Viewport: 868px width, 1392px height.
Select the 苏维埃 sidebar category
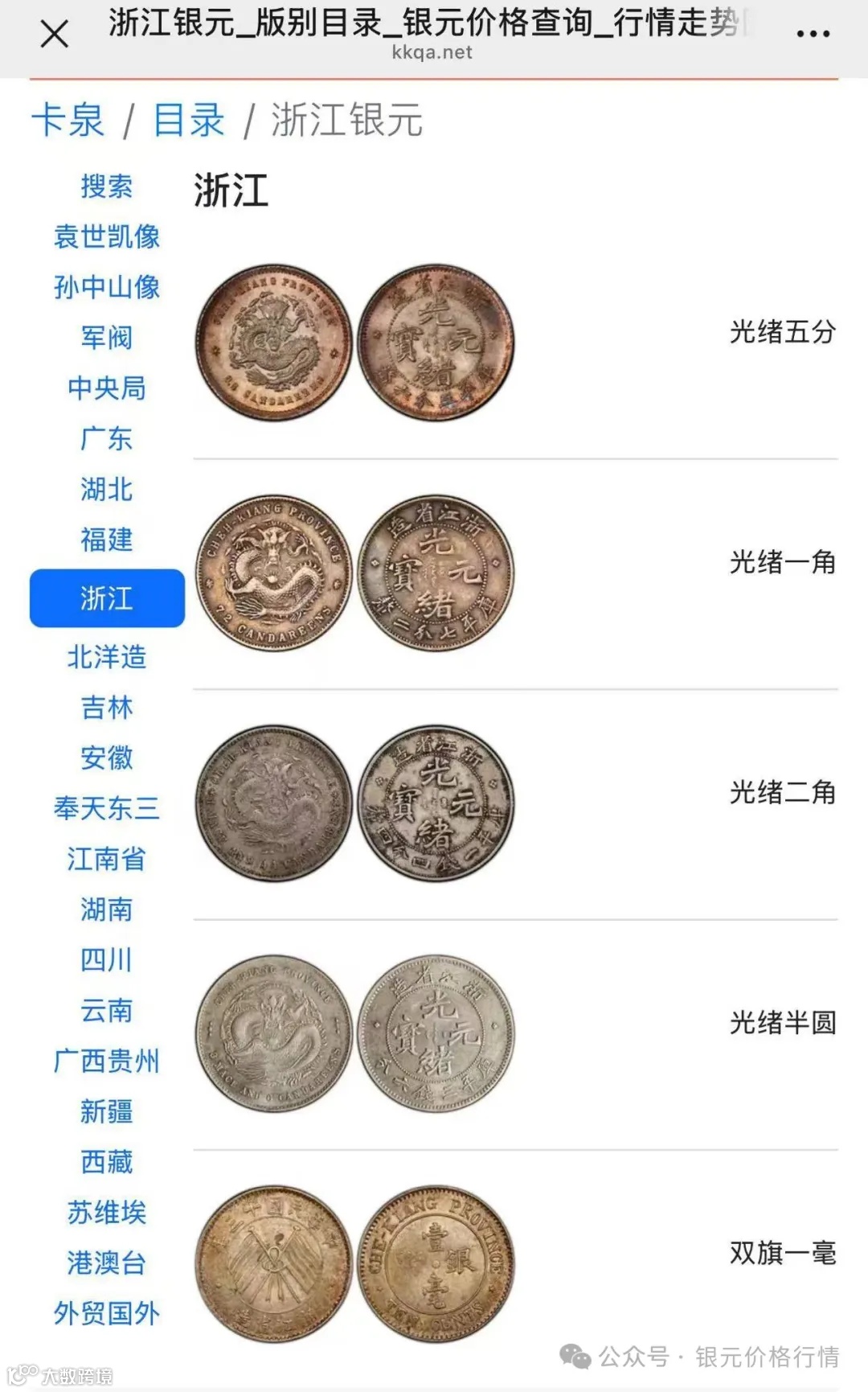105,1211
